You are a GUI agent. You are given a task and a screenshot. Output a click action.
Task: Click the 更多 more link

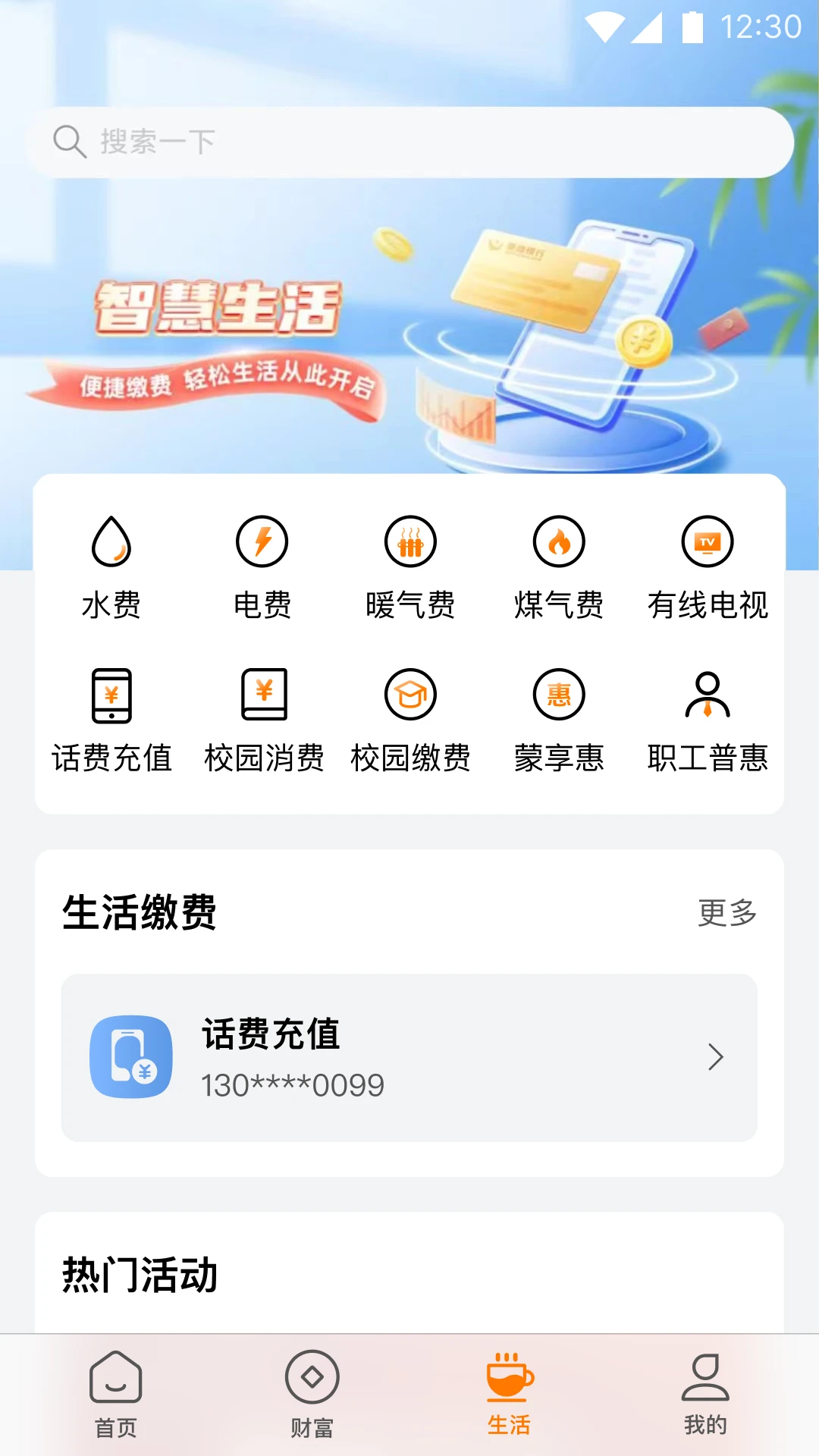726,914
